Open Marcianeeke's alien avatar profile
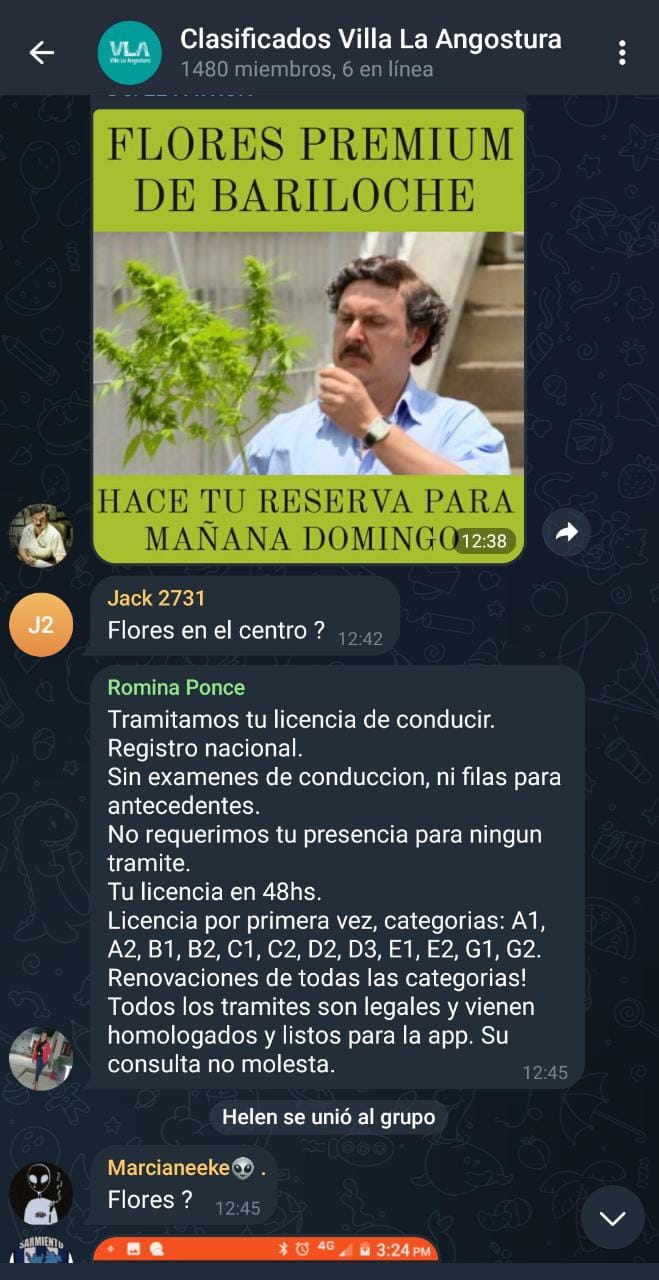 point(41,1194)
